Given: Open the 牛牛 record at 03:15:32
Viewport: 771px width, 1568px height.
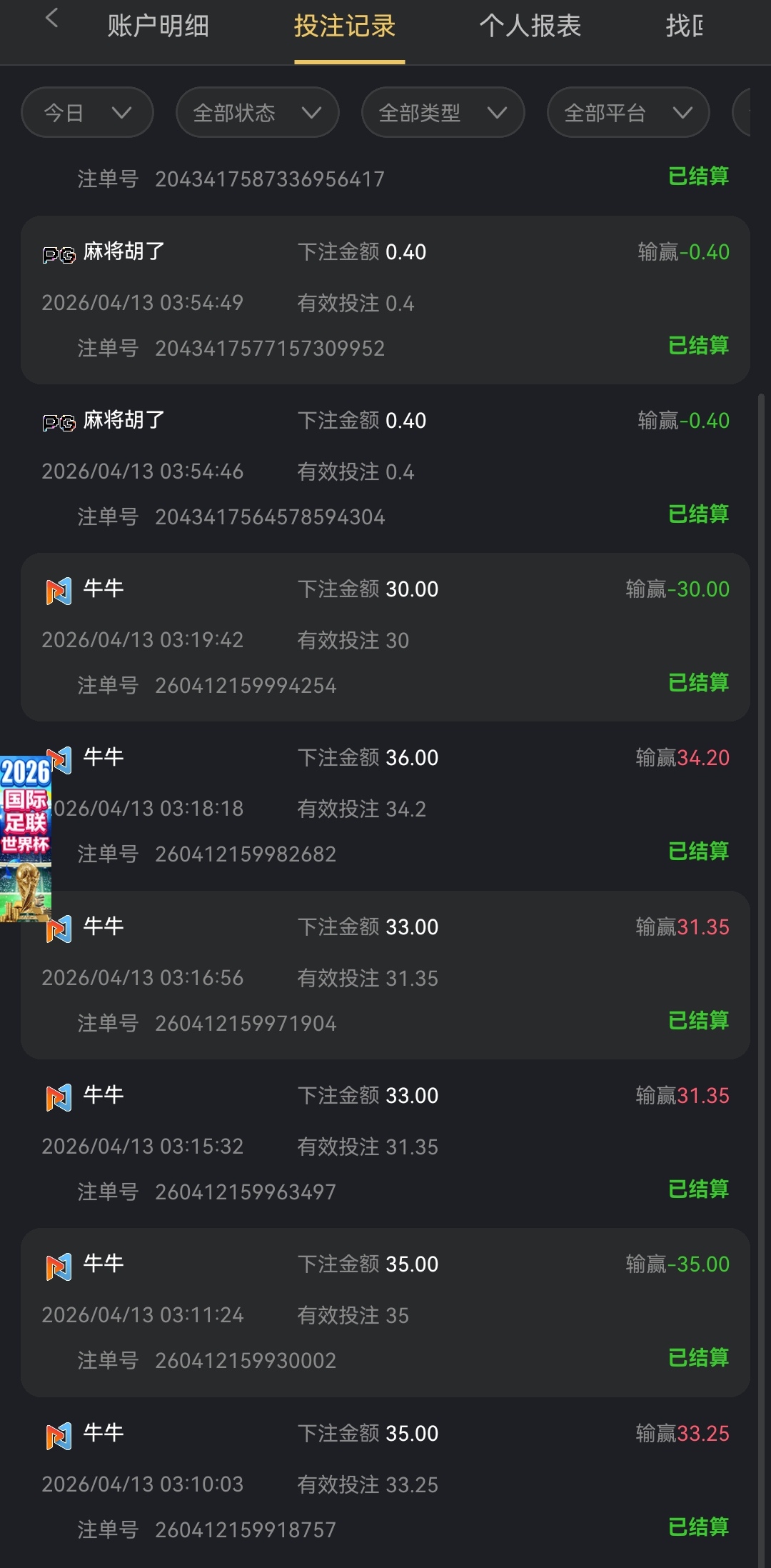Looking at the screenshot, I should click(x=385, y=1144).
